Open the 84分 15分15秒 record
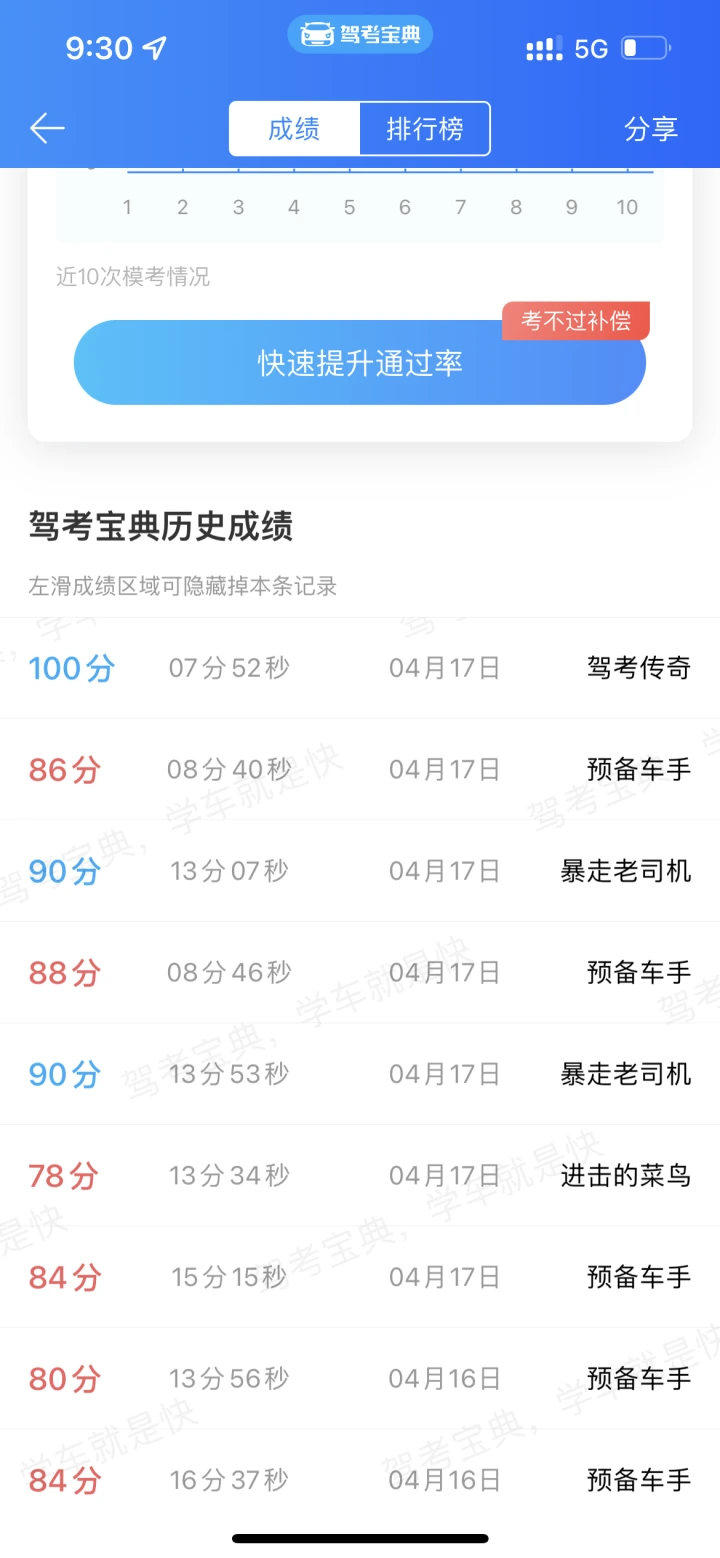Image resolution: width=720 pixels, height=1558 pixels. click(360, 1277)
